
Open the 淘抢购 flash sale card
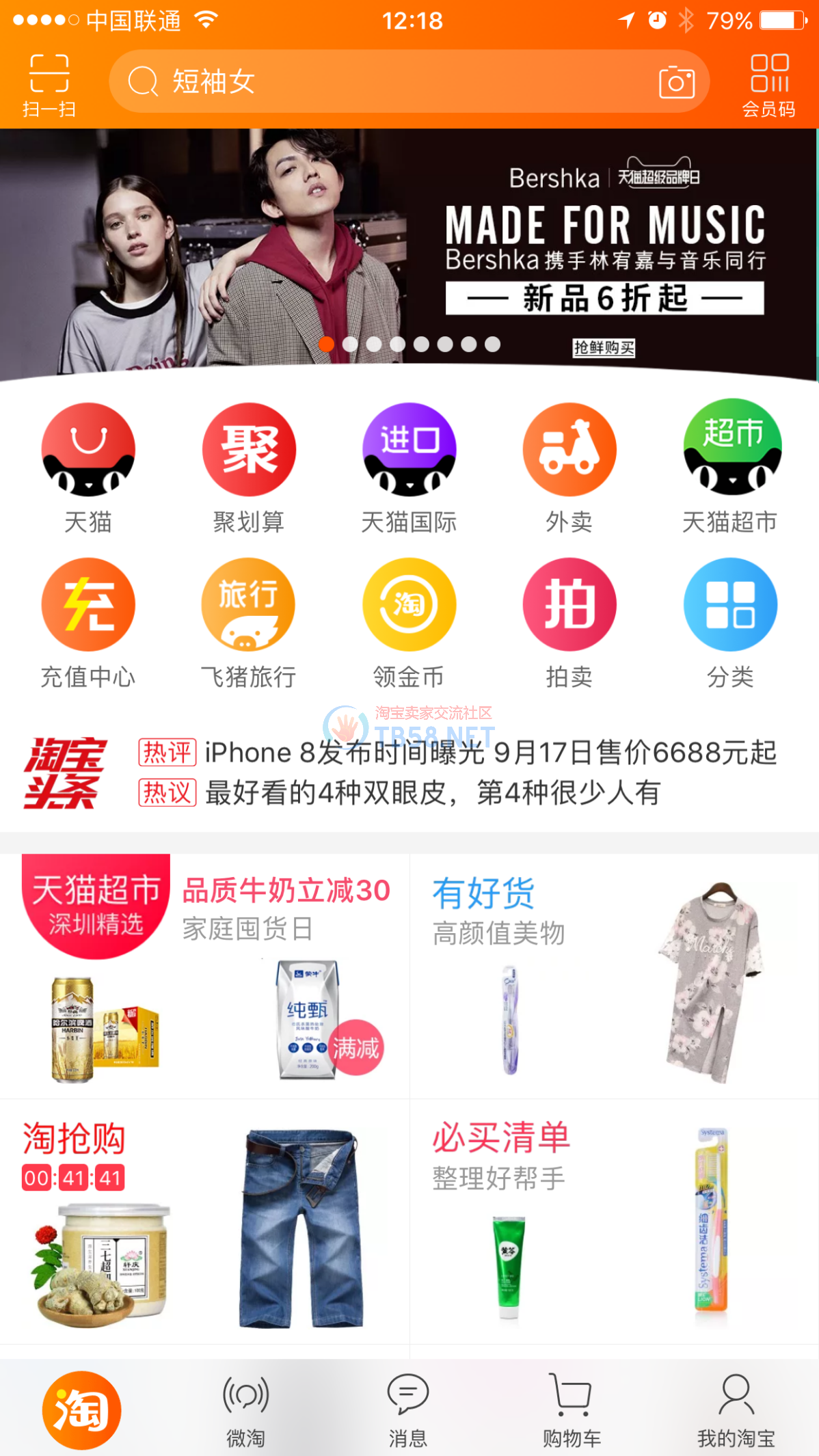[x=204, y=1222]
